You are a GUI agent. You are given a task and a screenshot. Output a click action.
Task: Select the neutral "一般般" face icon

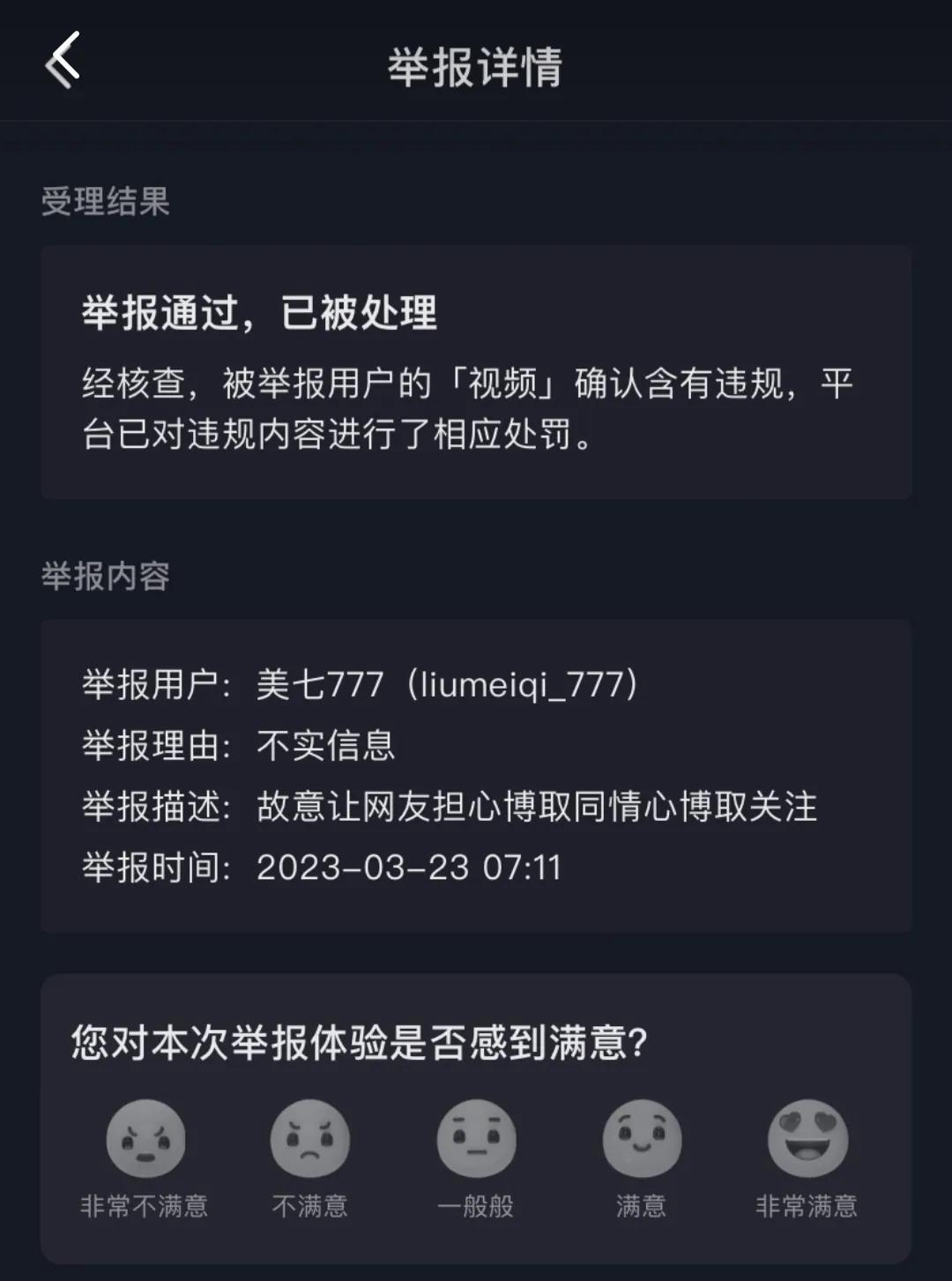[476, 1140]
